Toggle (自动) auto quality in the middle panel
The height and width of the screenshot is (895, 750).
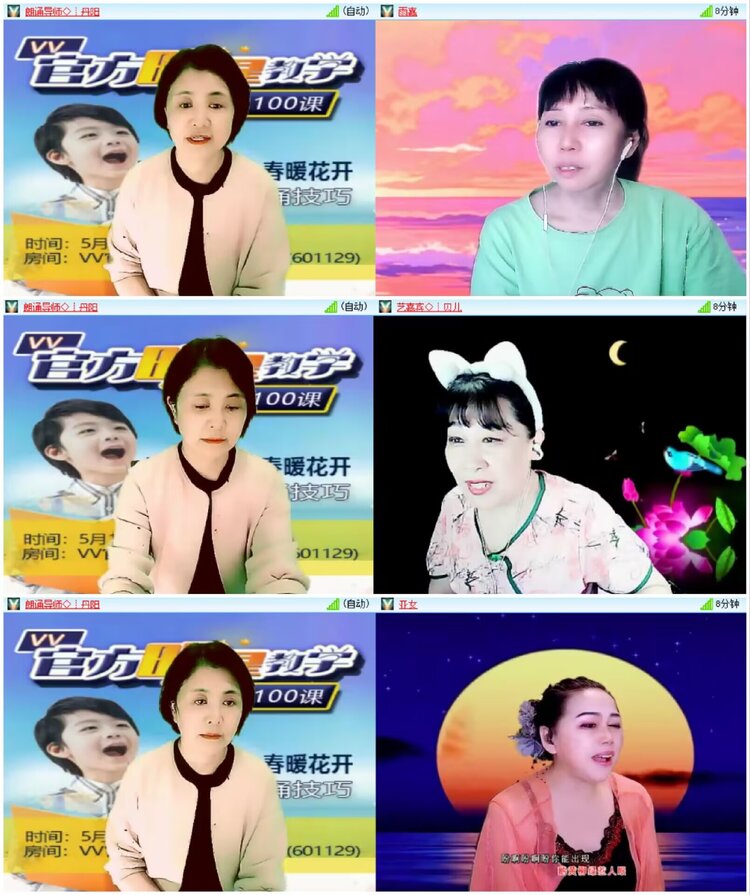352,305
